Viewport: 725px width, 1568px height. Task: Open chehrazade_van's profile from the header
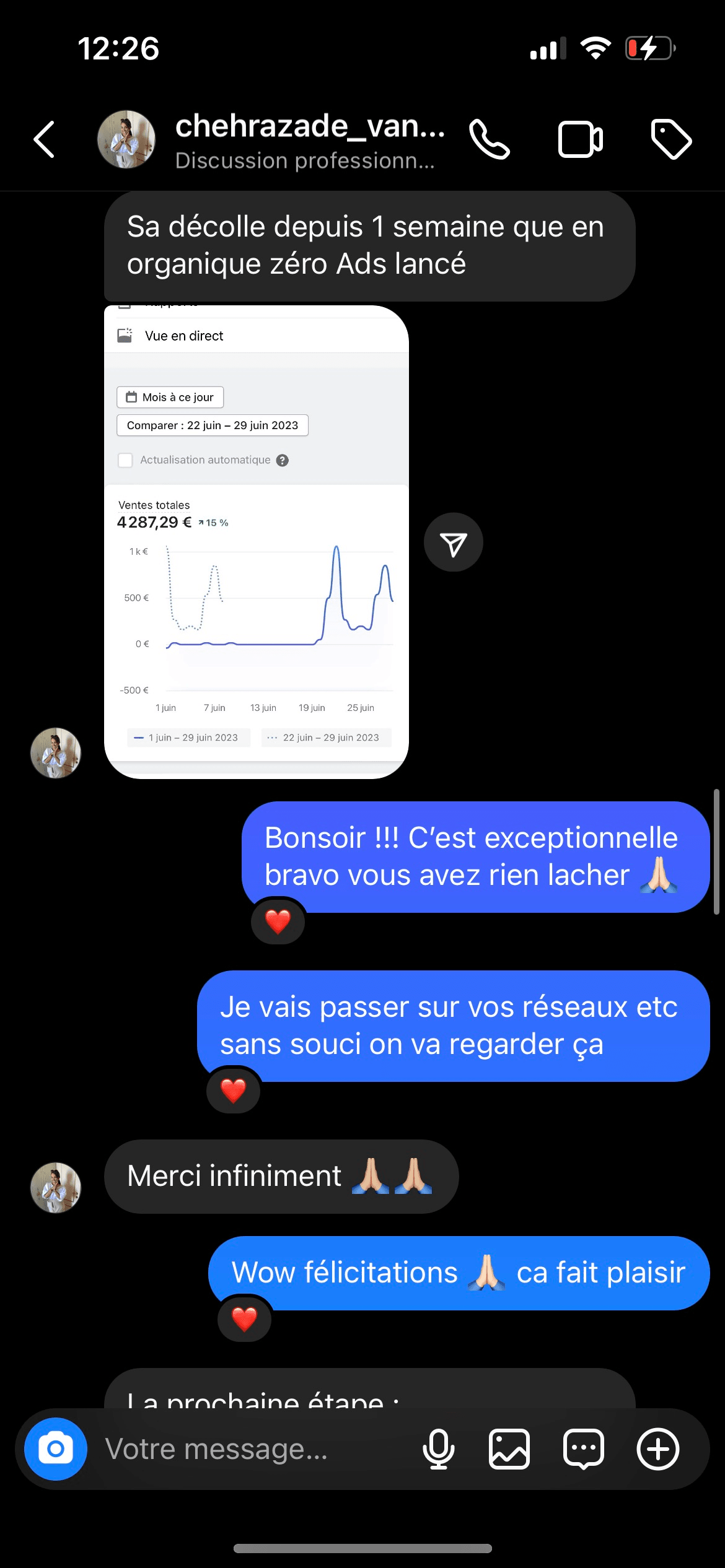[x=310, y=140]
